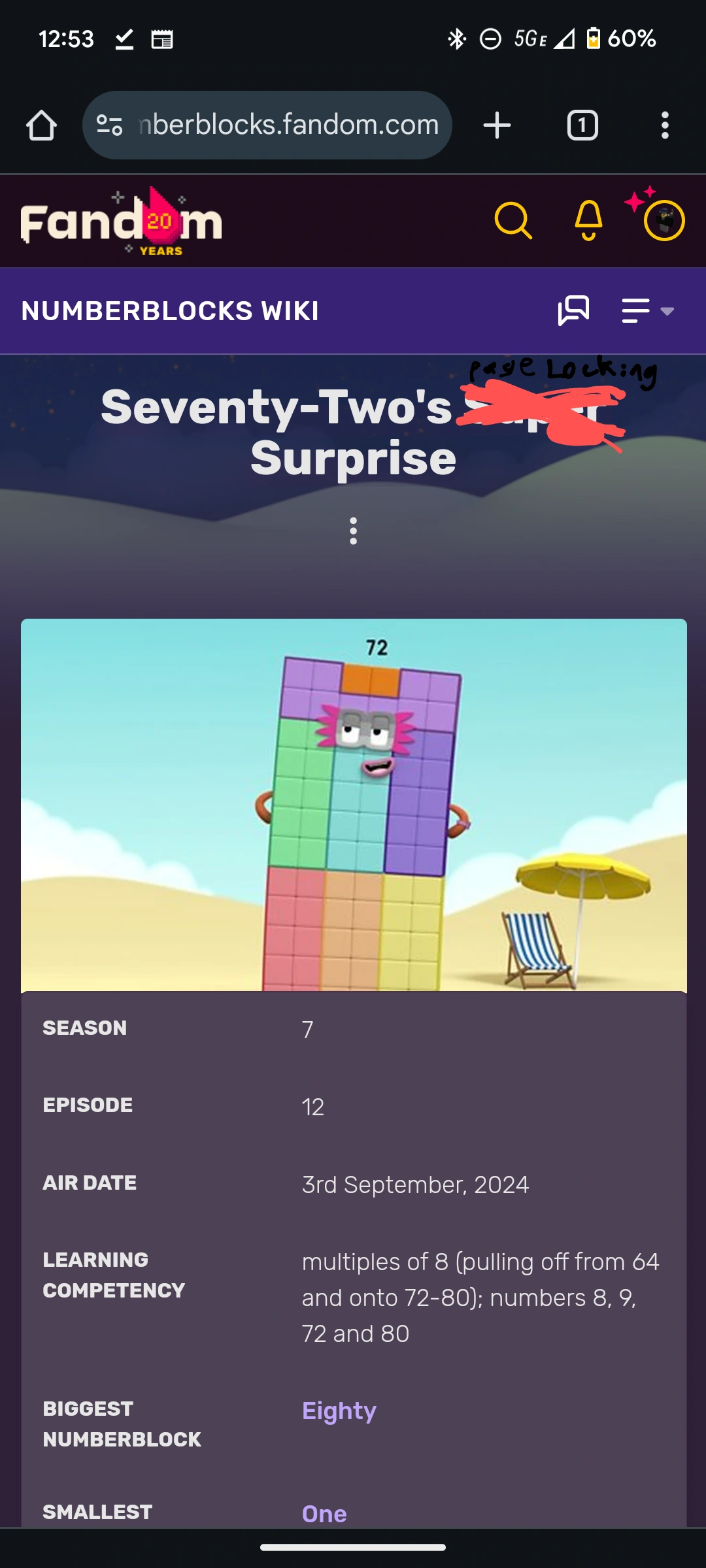Open the wiki Discussions speech-bubble icon
Image resolution: width=706 pixels, height=1568 pixels.
(574, 310)
